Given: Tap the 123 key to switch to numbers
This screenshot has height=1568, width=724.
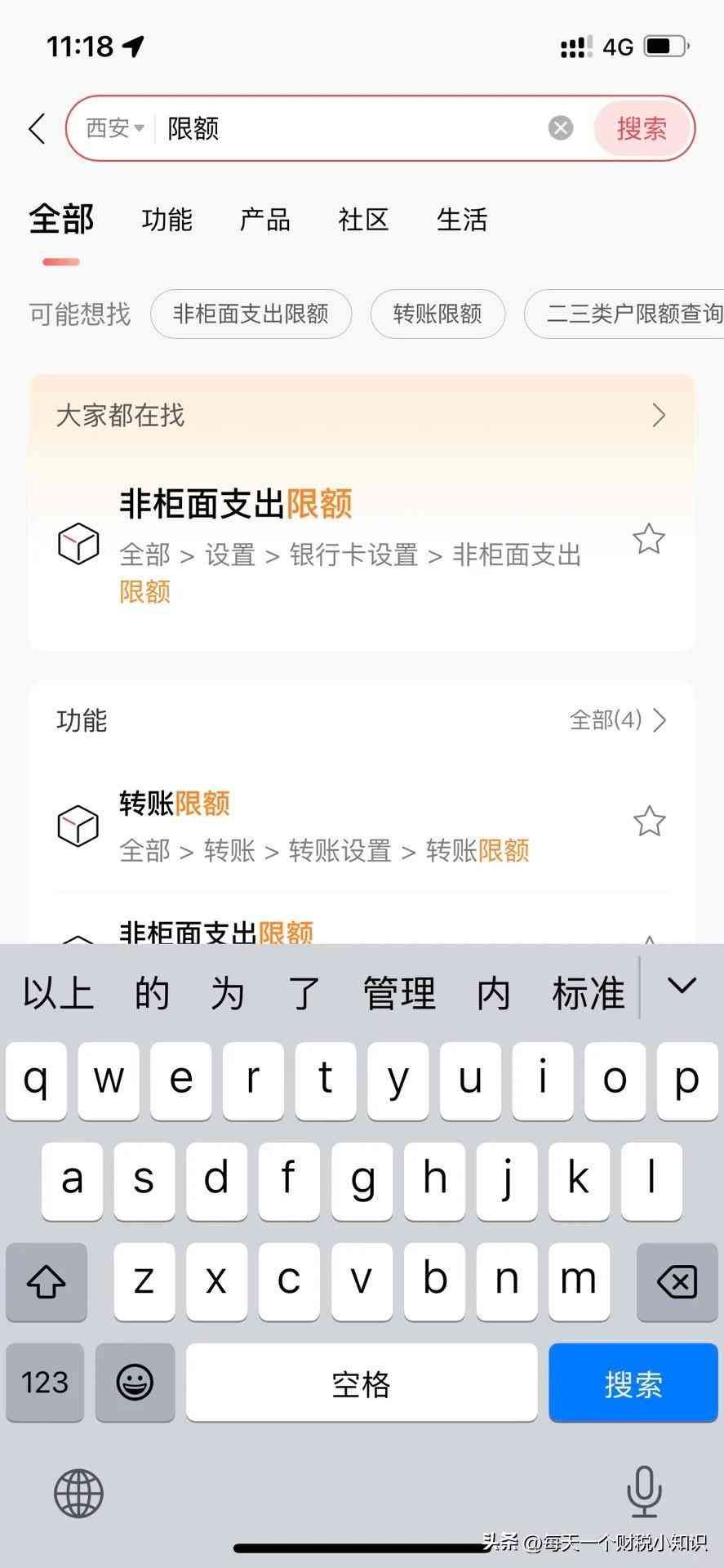Looking at the screenshot, I should 45,1383.
